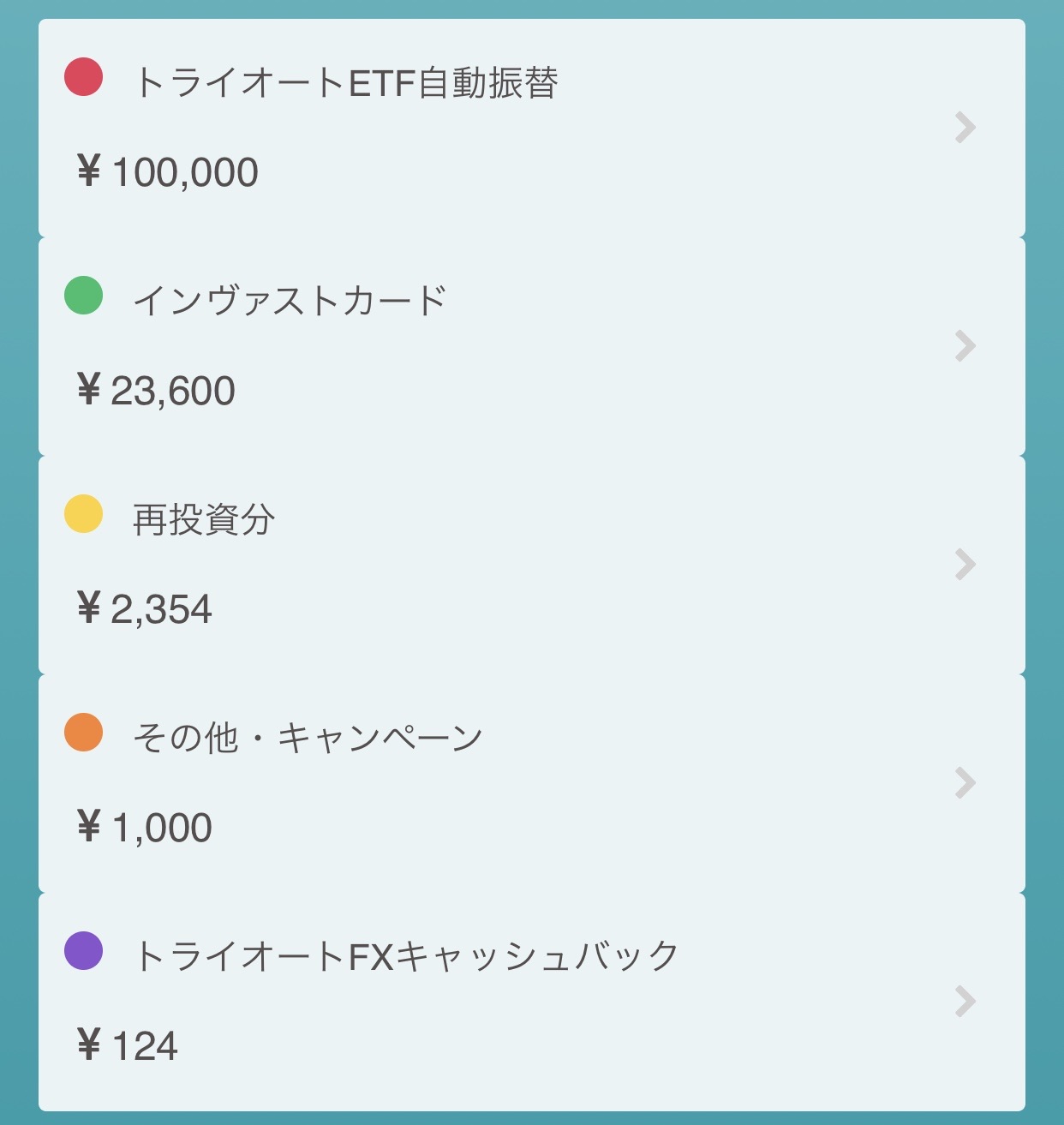View details for 再投資分

531,565
